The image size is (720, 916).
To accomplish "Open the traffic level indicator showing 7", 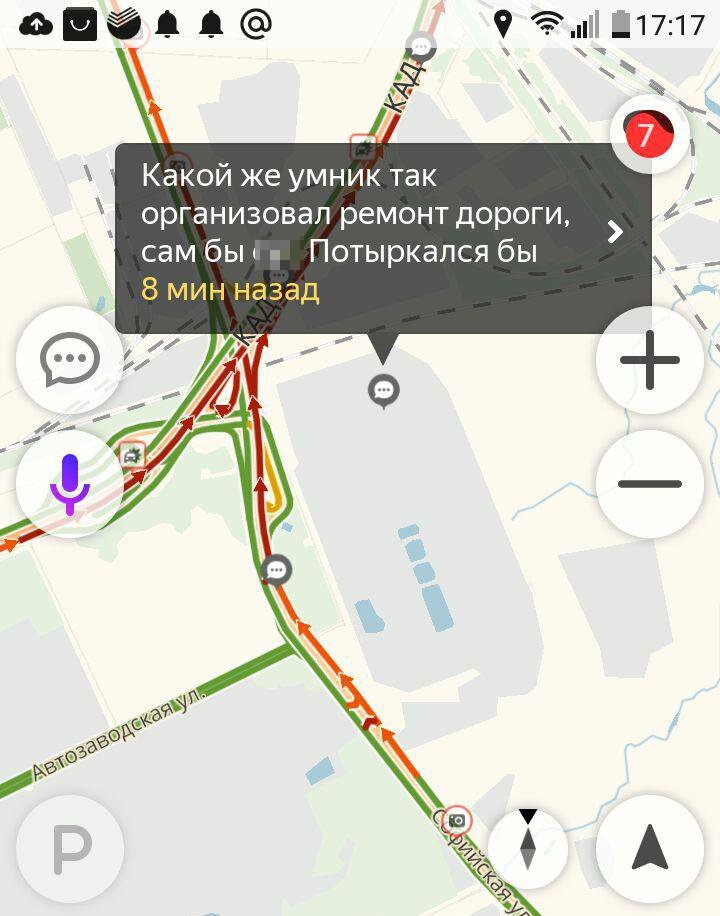I will click(649, 136).
